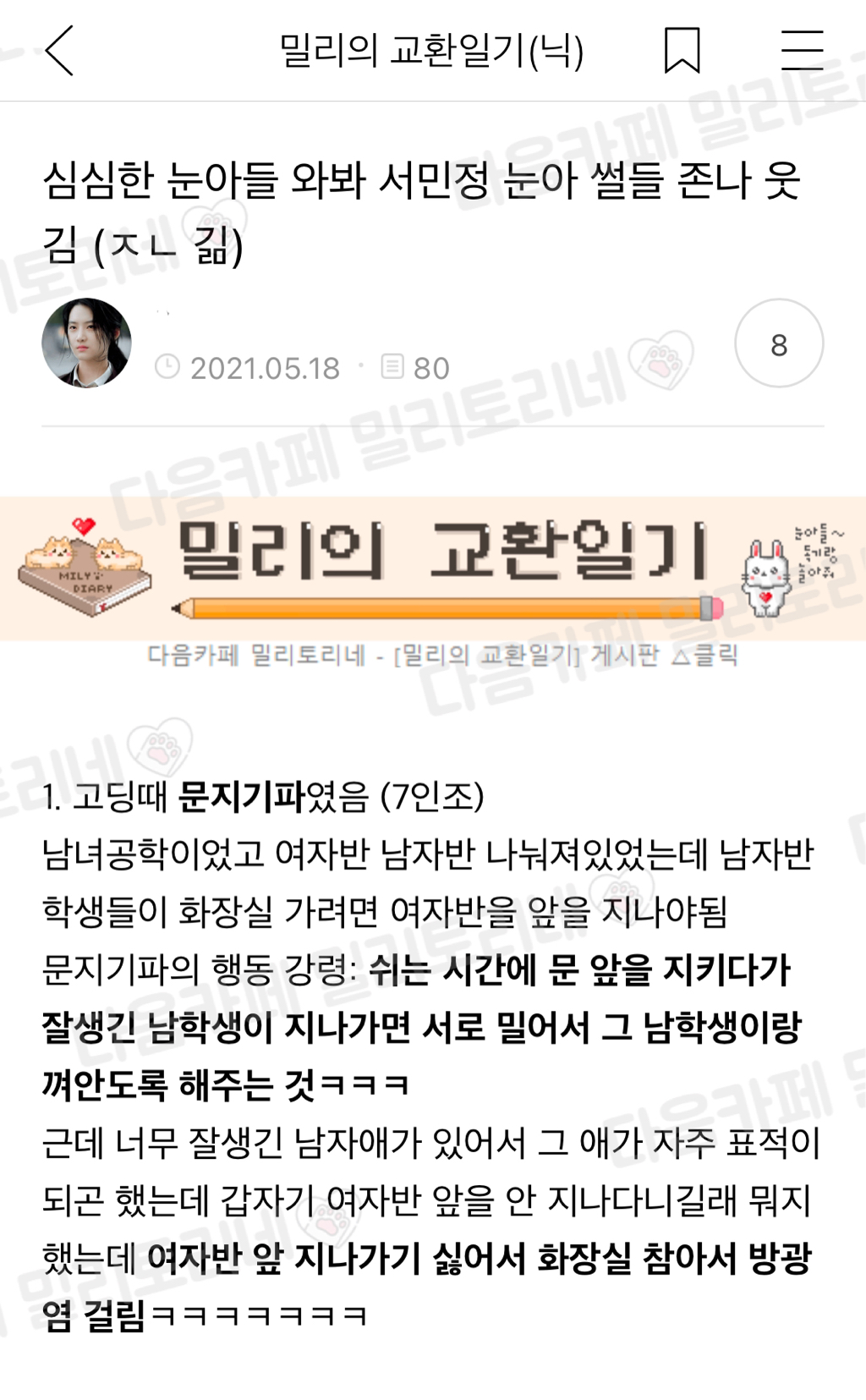866x1400 pixels.
Task: Bookmark this post
Action: point(682,51)
